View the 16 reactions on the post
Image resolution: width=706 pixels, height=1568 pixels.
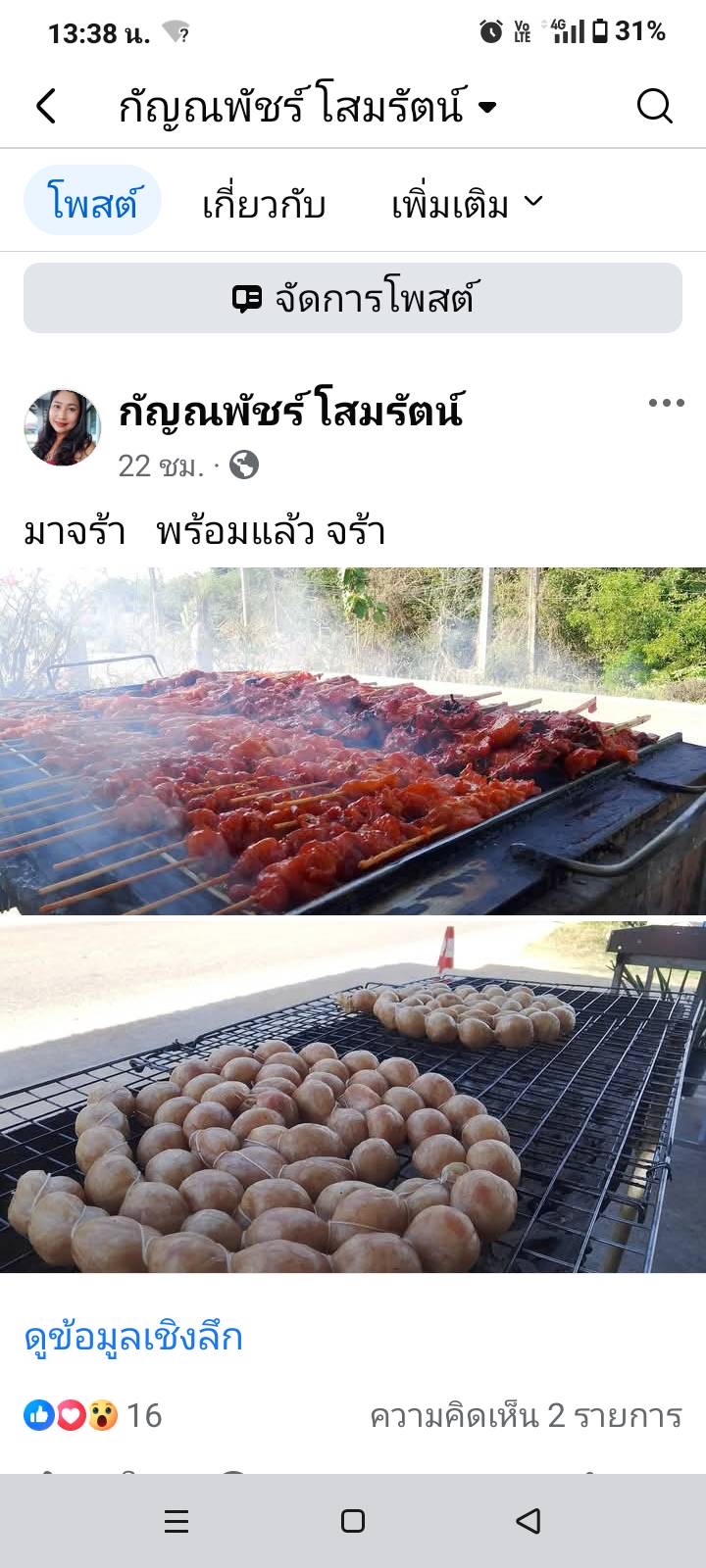pyautogui.click(x=93, y=1415)
